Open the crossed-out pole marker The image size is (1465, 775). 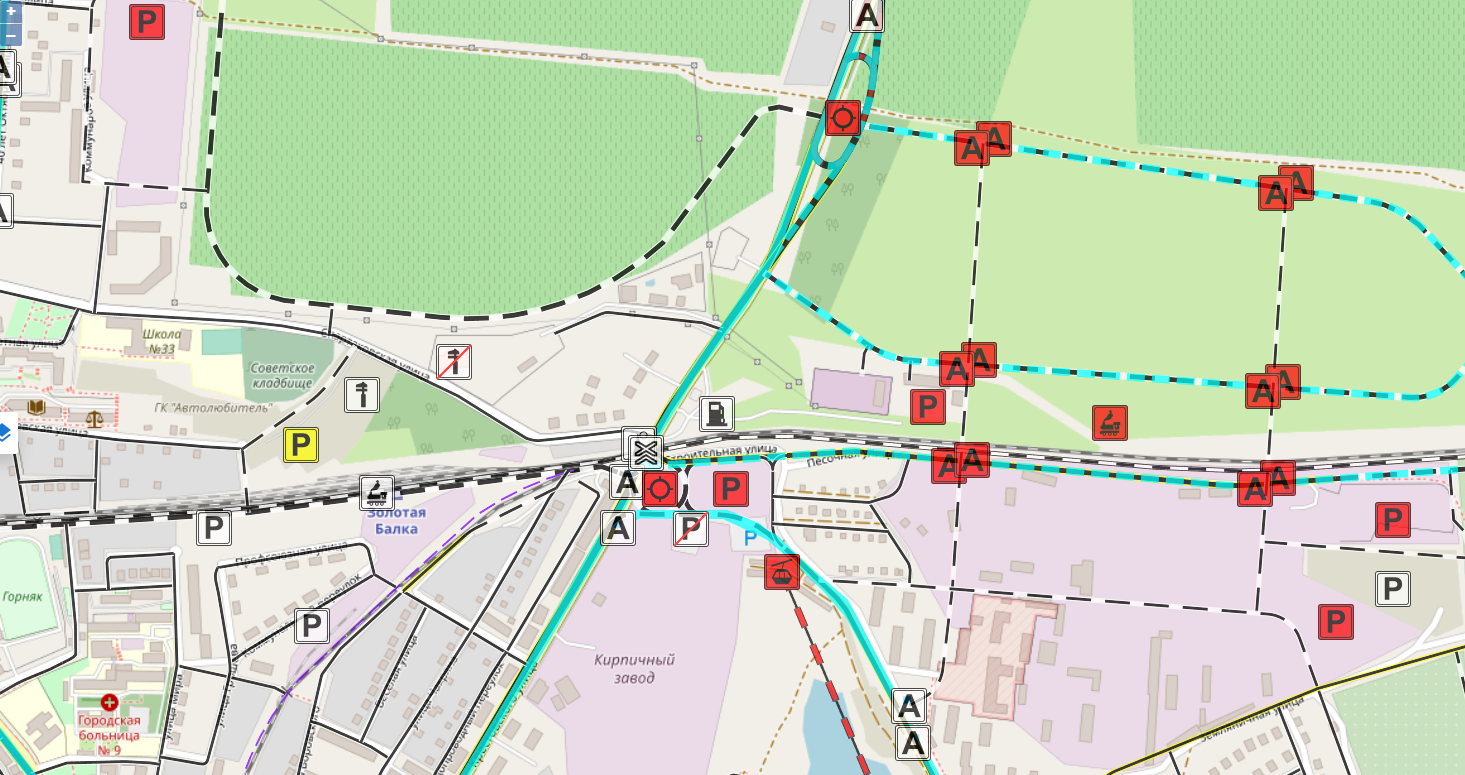[x=454, y=361]
